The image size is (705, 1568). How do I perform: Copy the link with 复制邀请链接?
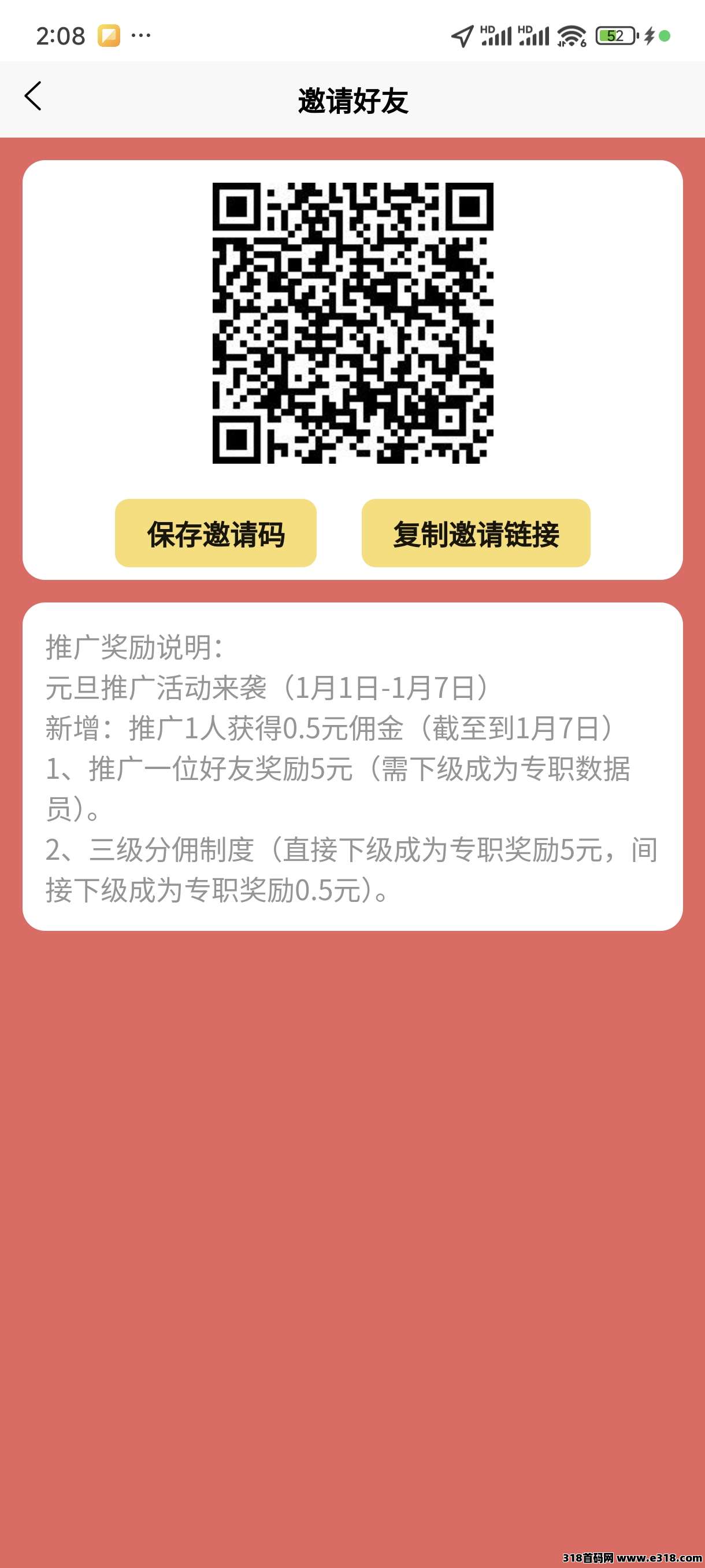(476, 533)
